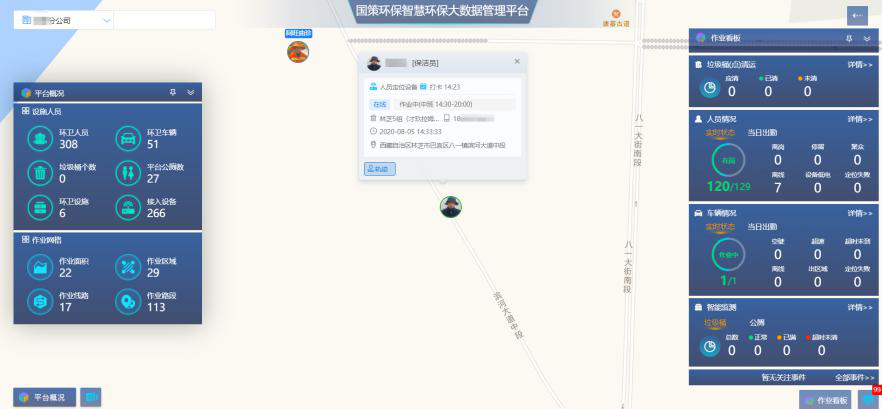
Task: Open 详情 for 车辆情况
Action: [859, 213]
